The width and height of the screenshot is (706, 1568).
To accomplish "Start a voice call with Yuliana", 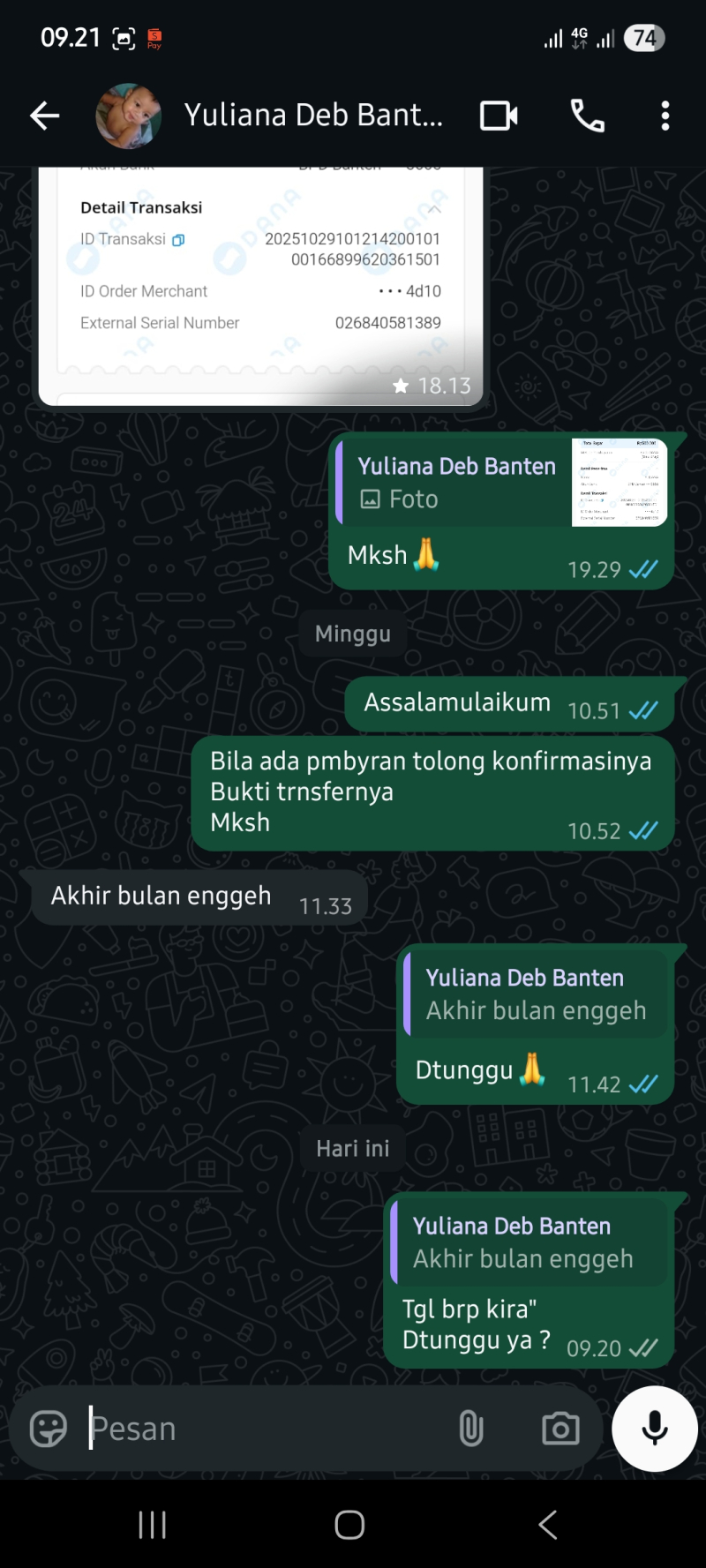I will [x=588, y=116].
